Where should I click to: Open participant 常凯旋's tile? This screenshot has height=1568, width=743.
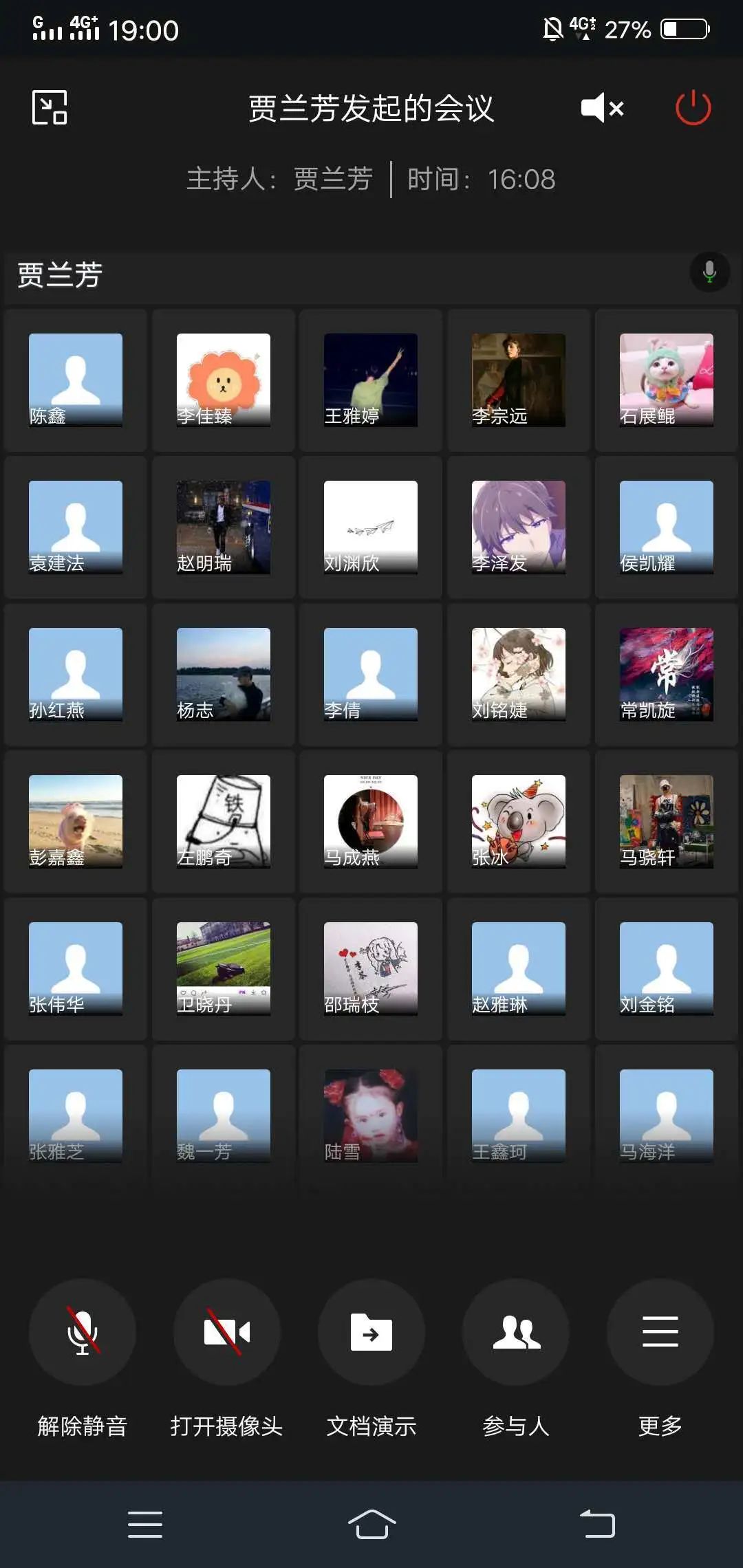(x=666, y=674)
